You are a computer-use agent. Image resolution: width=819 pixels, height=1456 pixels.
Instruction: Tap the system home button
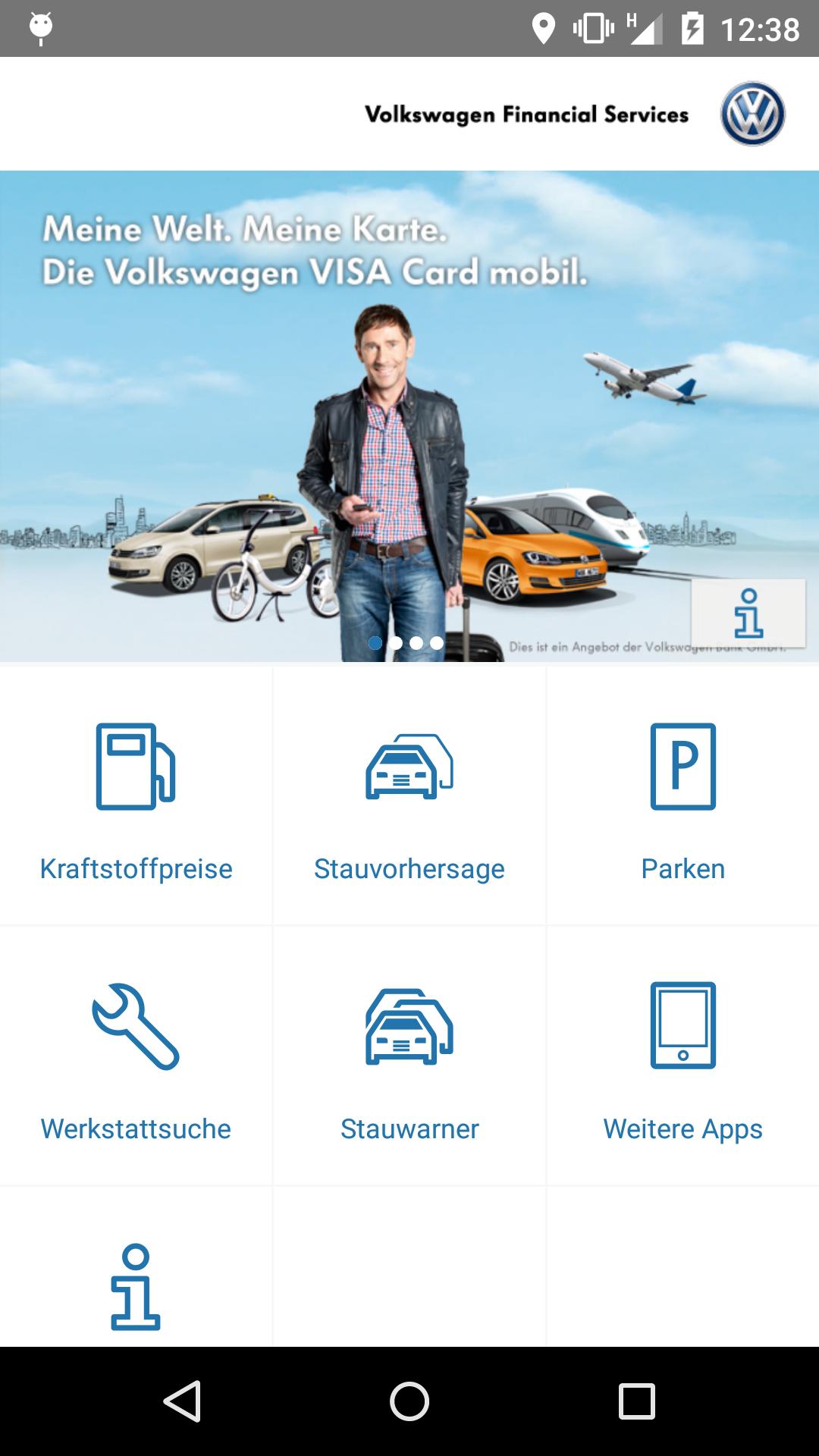(409, 1401)
